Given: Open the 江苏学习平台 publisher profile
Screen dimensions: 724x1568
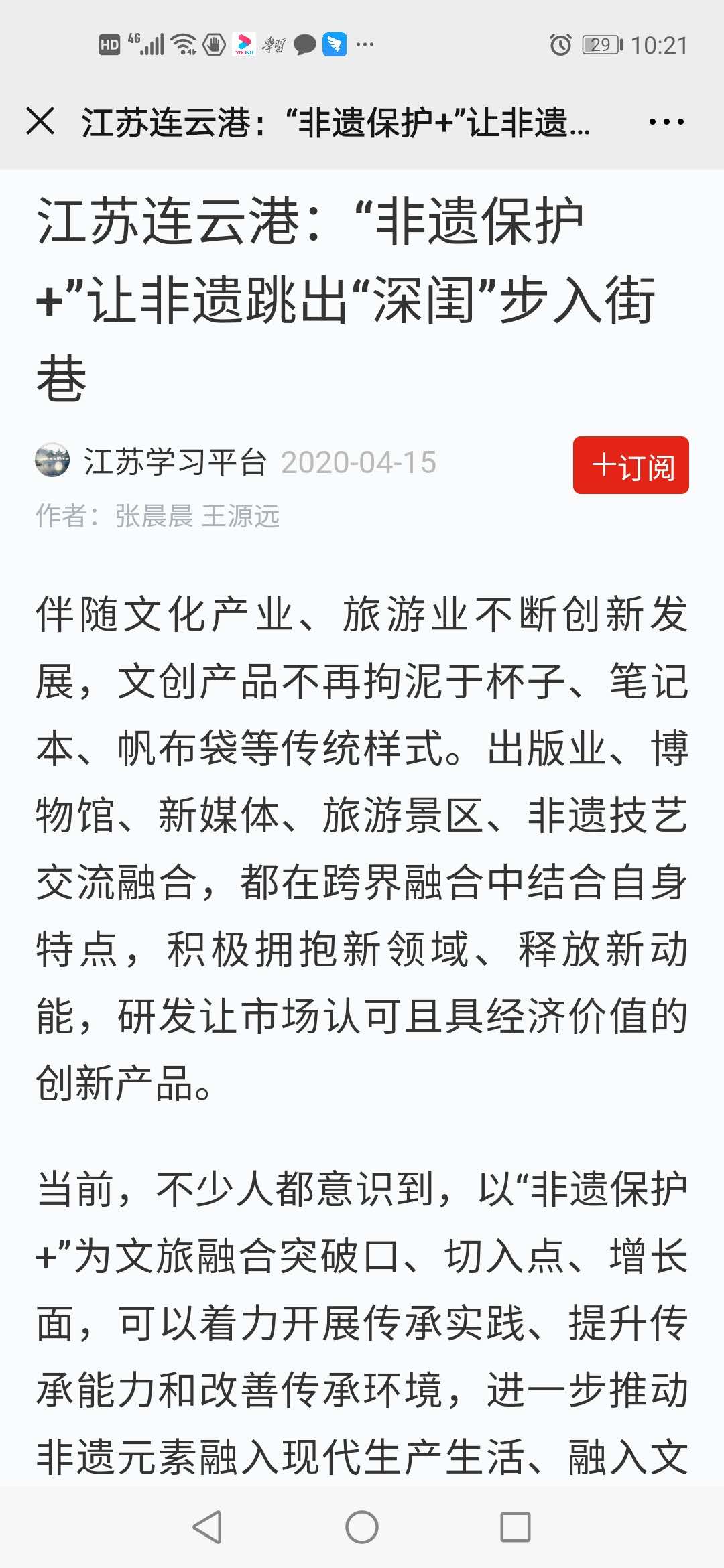Looking at the screenshot, I should (x=174, y=462).
